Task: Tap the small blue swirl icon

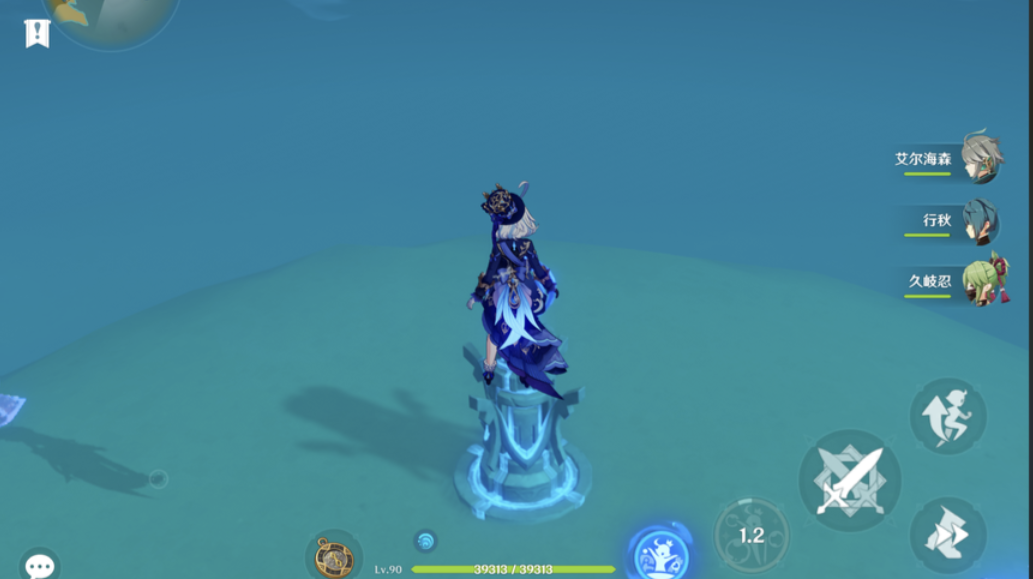Action: (x=426, y=541)
